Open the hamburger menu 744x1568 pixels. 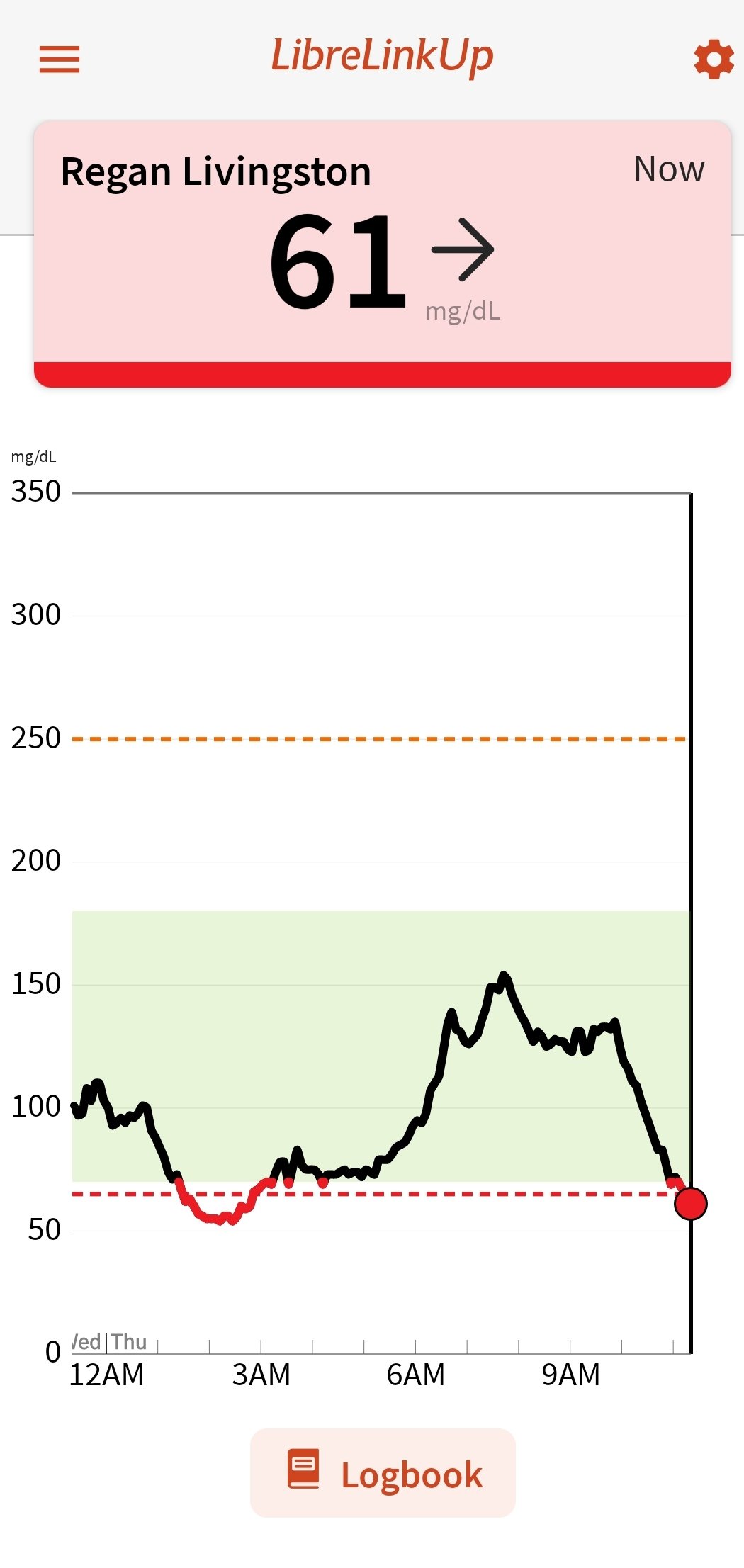[60, 59]
